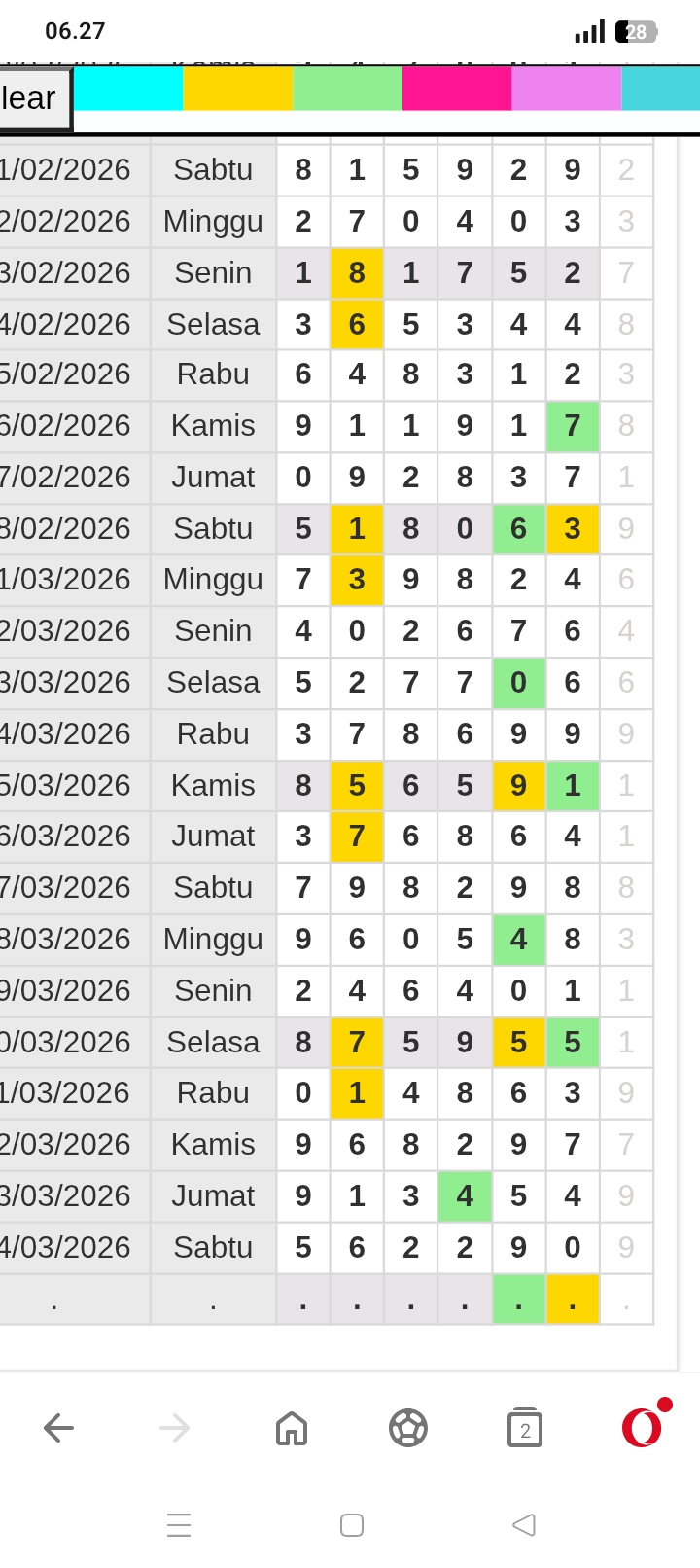Viewport: 700px width, 1568px height.
Task: Open the Opera menu
Action: (x=642, y=1428)
